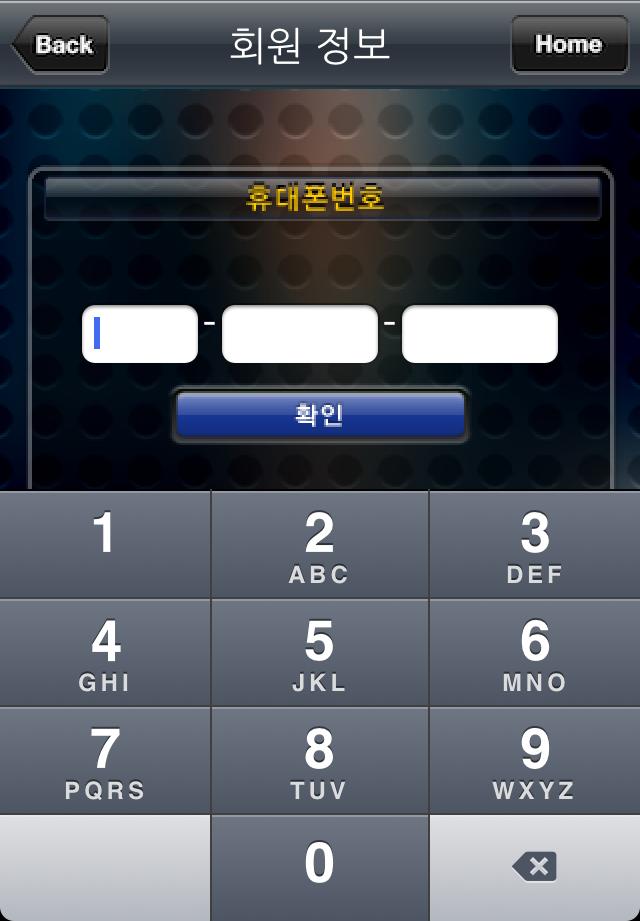Select the middle phone number field

click(299, 334)
